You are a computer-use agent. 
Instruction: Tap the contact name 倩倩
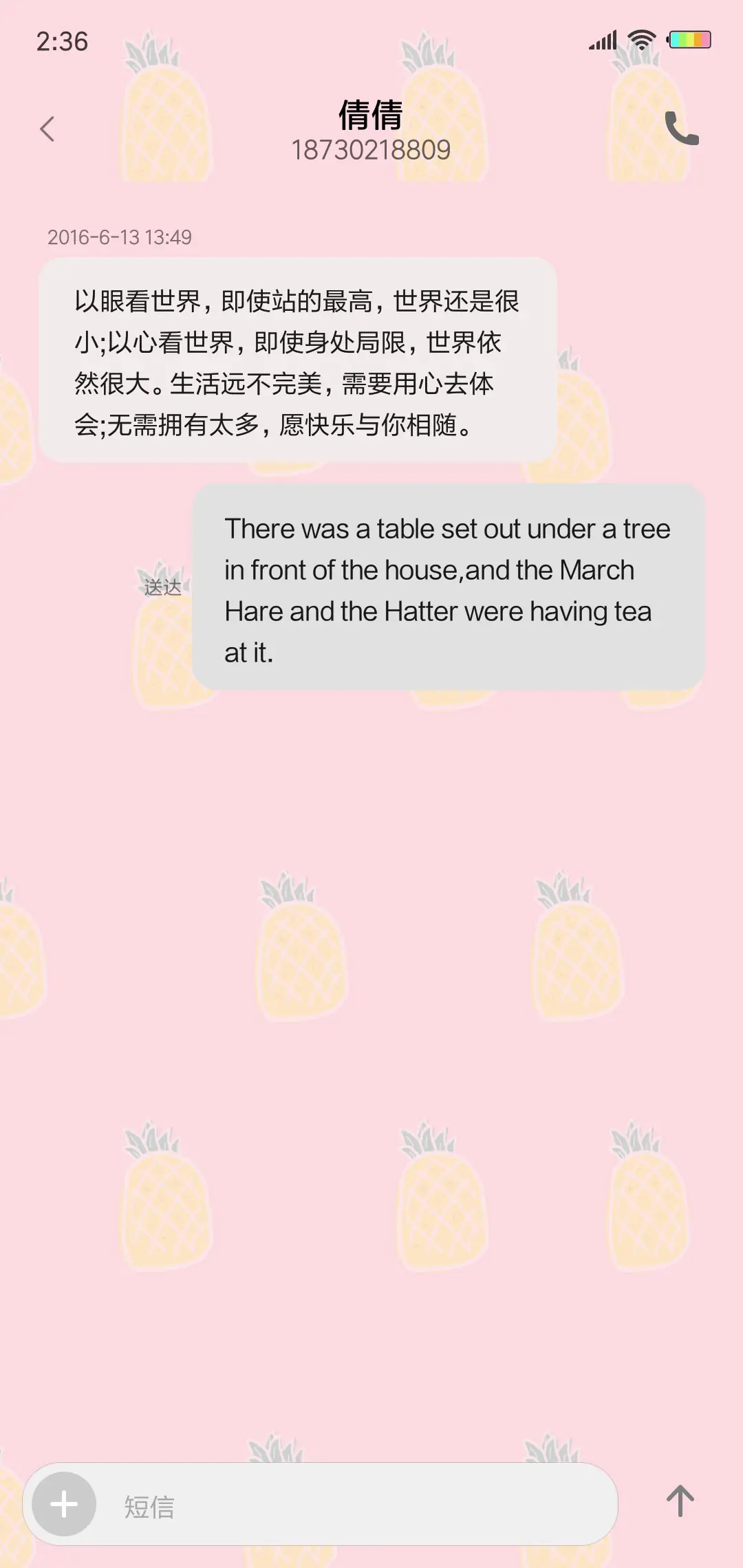click(371, 114)
